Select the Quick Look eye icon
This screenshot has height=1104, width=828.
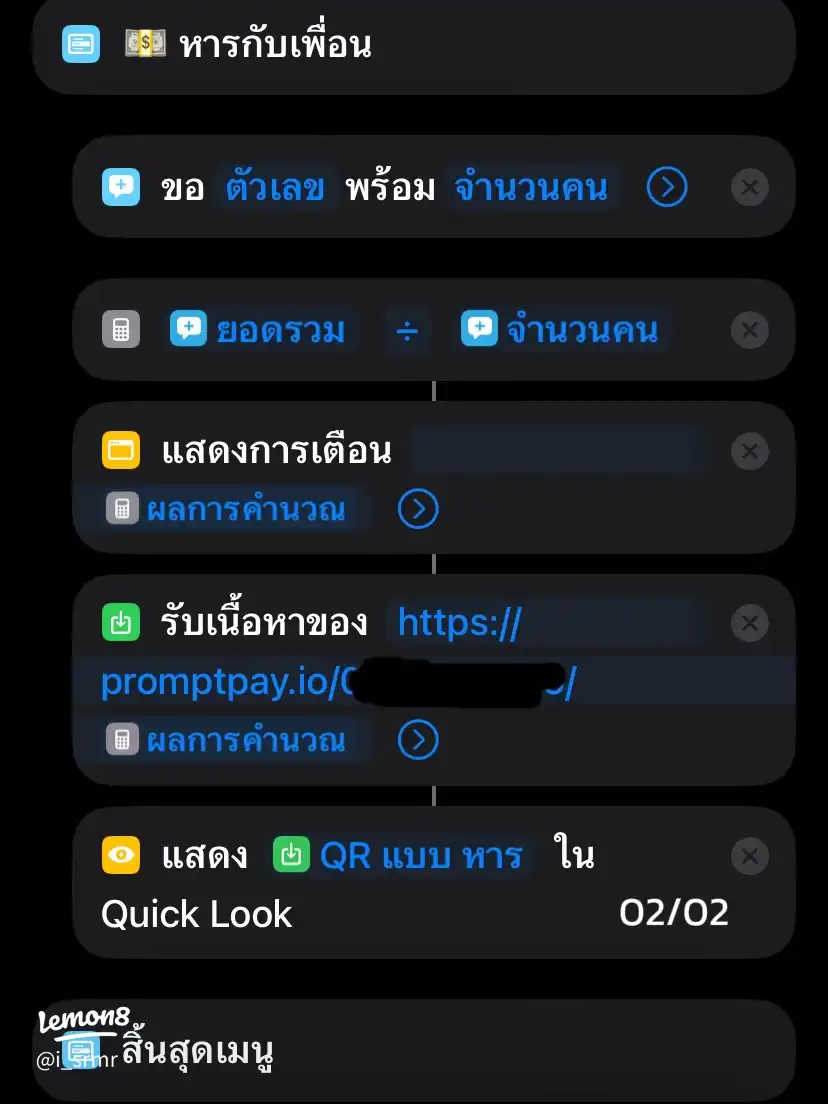coord(122,855)
